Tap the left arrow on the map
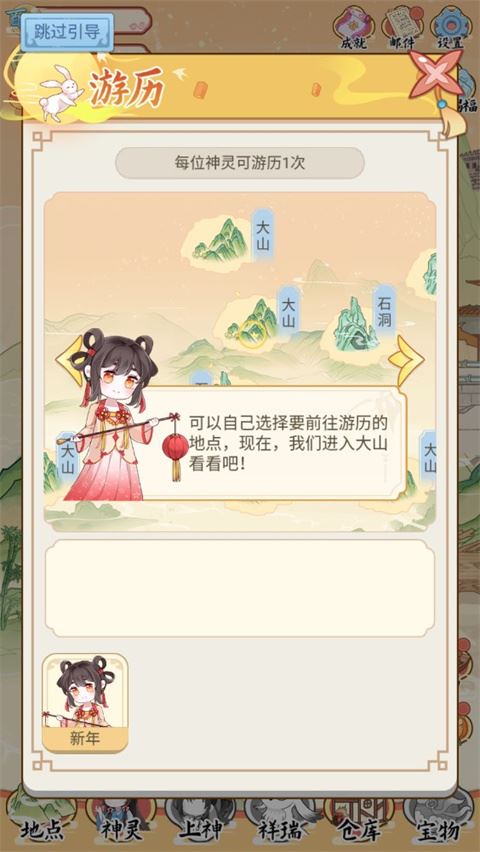480x852 pixels. (x=70, y=360)
